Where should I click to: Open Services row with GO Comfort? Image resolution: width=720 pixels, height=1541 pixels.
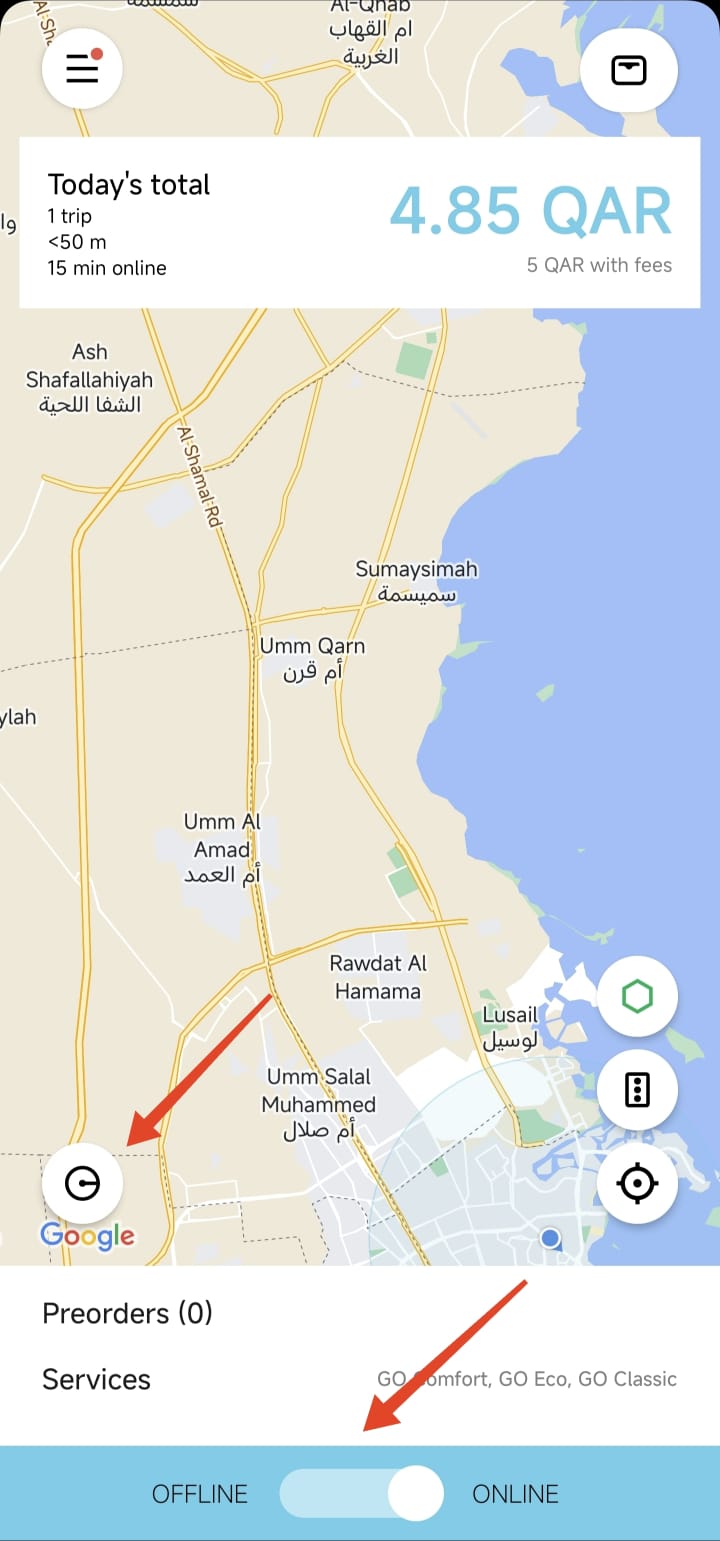coord(360,1379)
